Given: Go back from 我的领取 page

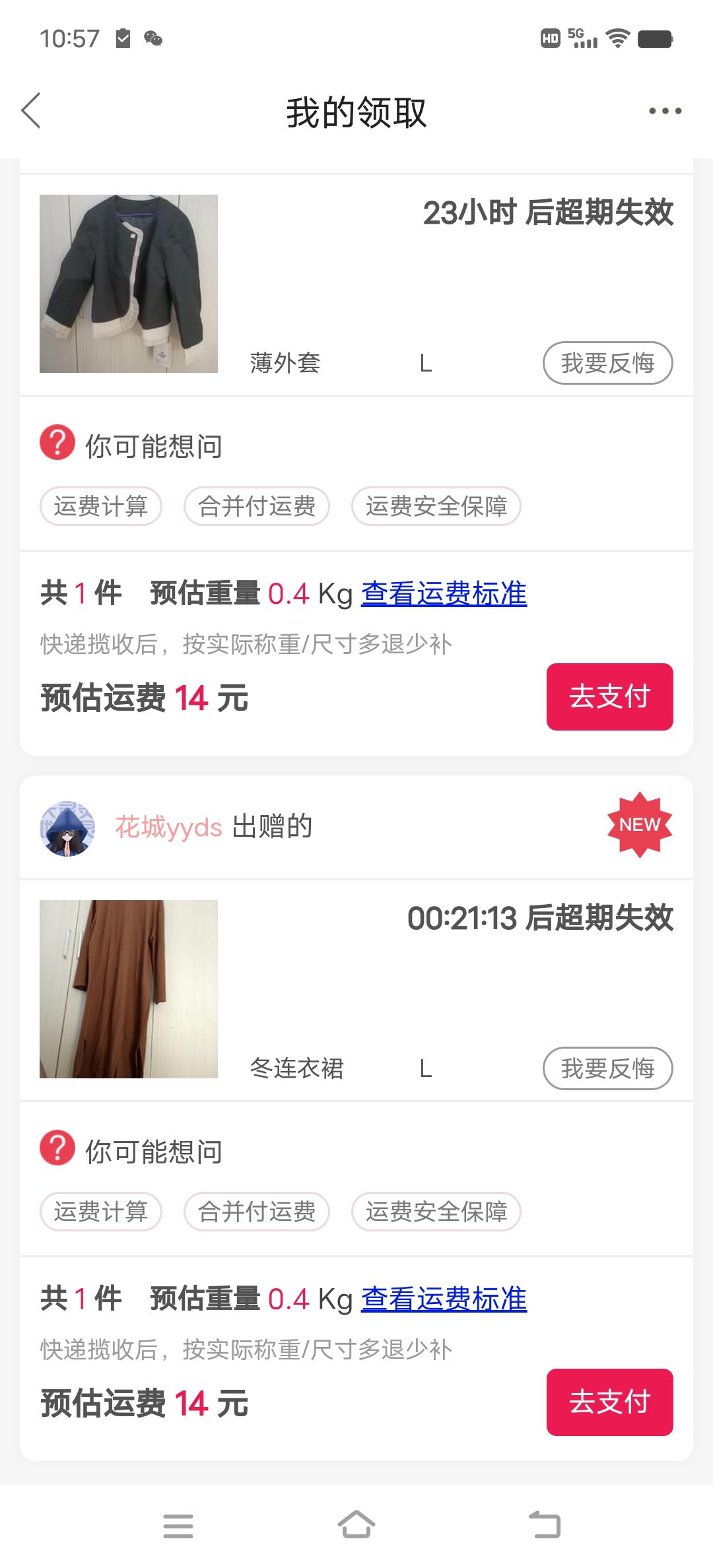Looking at the screenshot, I should (x=31, y=110).
